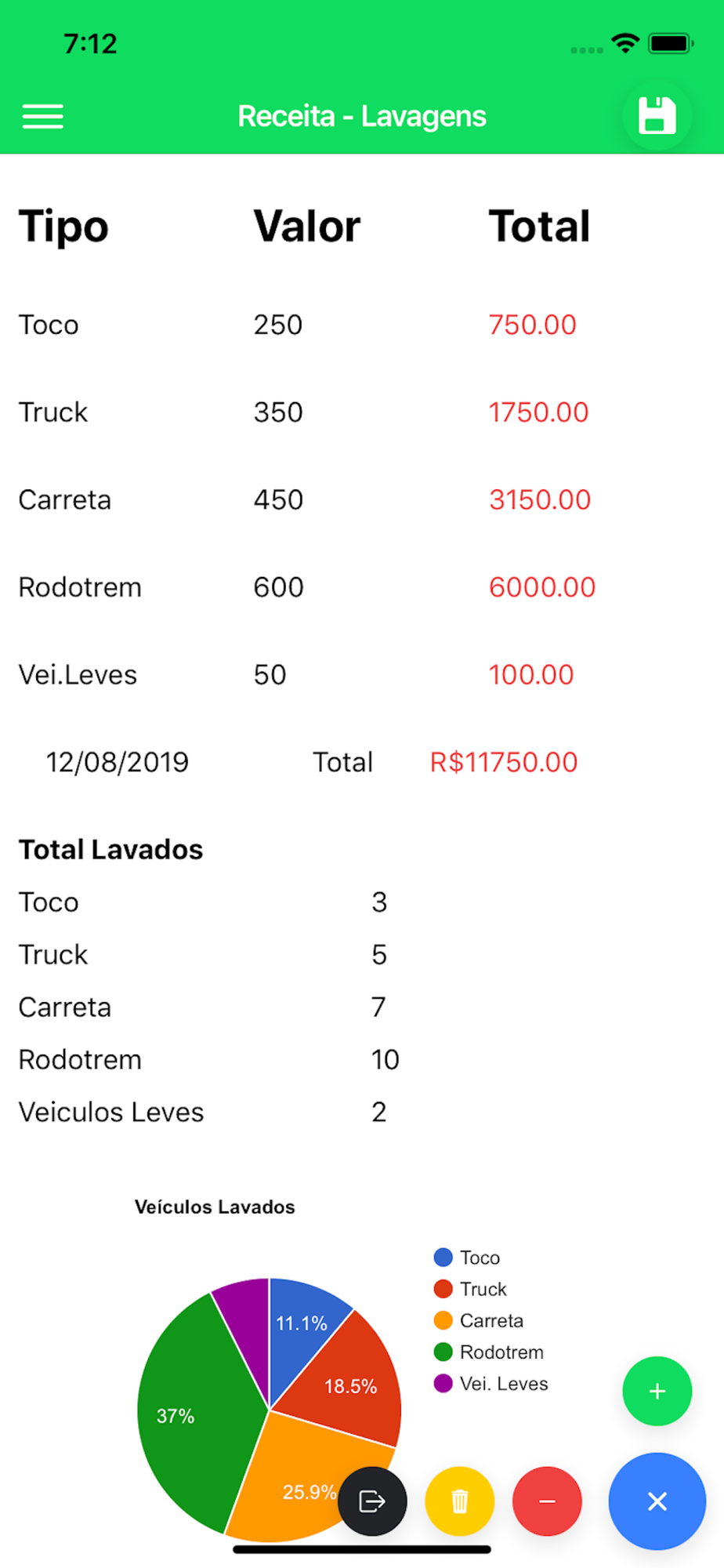The image size is (724, 1568).
Task: Tap the black export/logout button
Action: click(x=372, y=1501)
